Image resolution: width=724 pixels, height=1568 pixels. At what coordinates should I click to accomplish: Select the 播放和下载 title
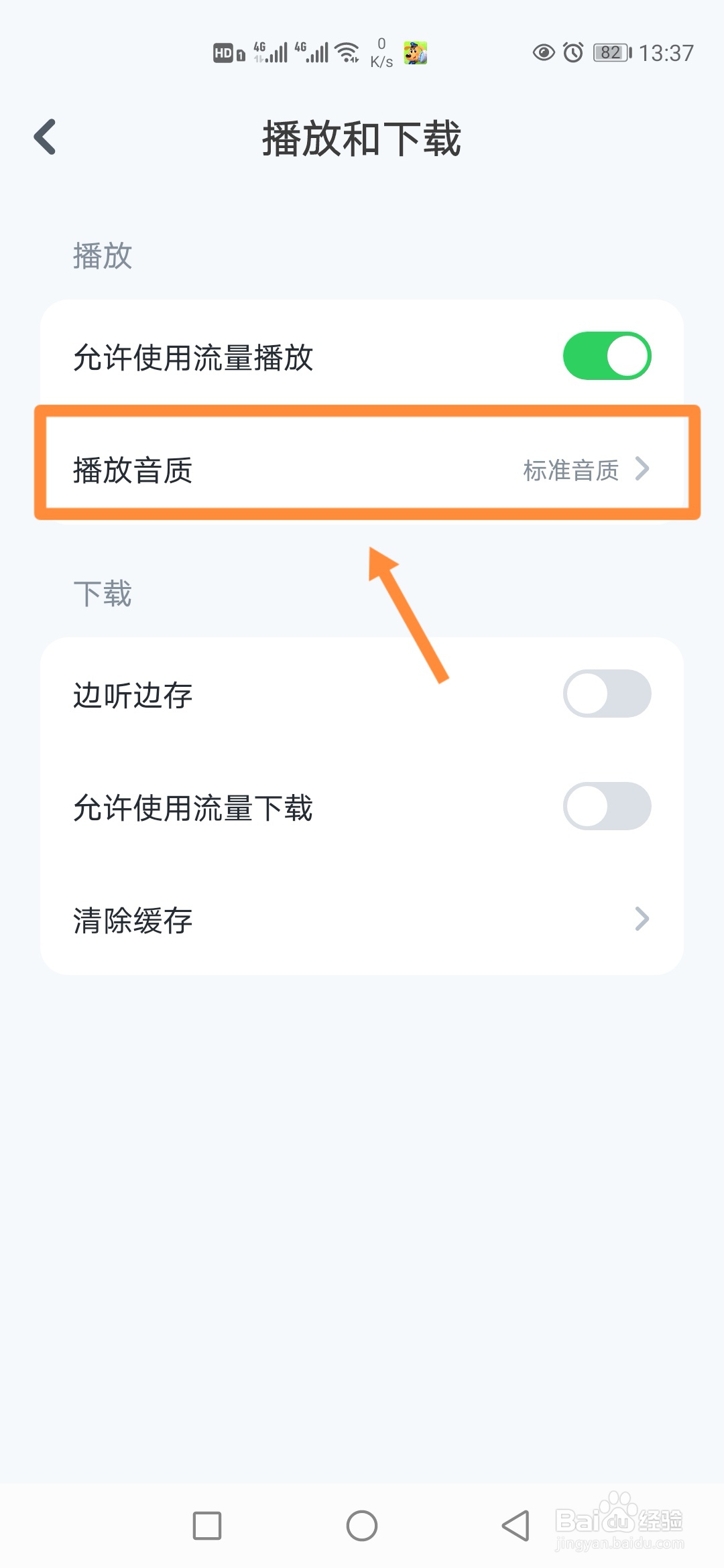[x=362, y=139]
